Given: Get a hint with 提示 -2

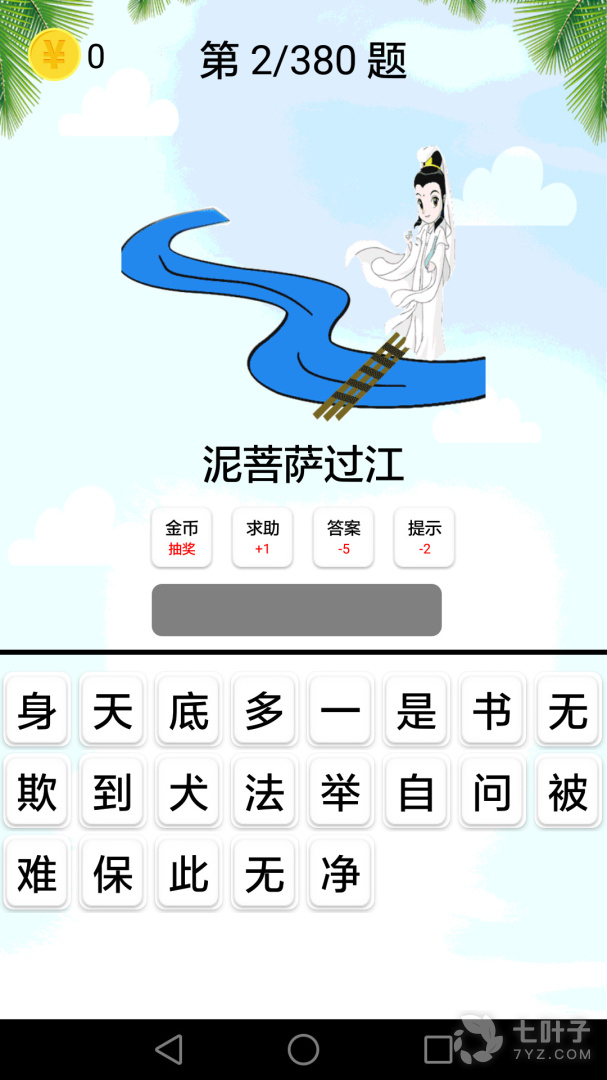Looking at the screenshot, I should [x=424, y=537].
